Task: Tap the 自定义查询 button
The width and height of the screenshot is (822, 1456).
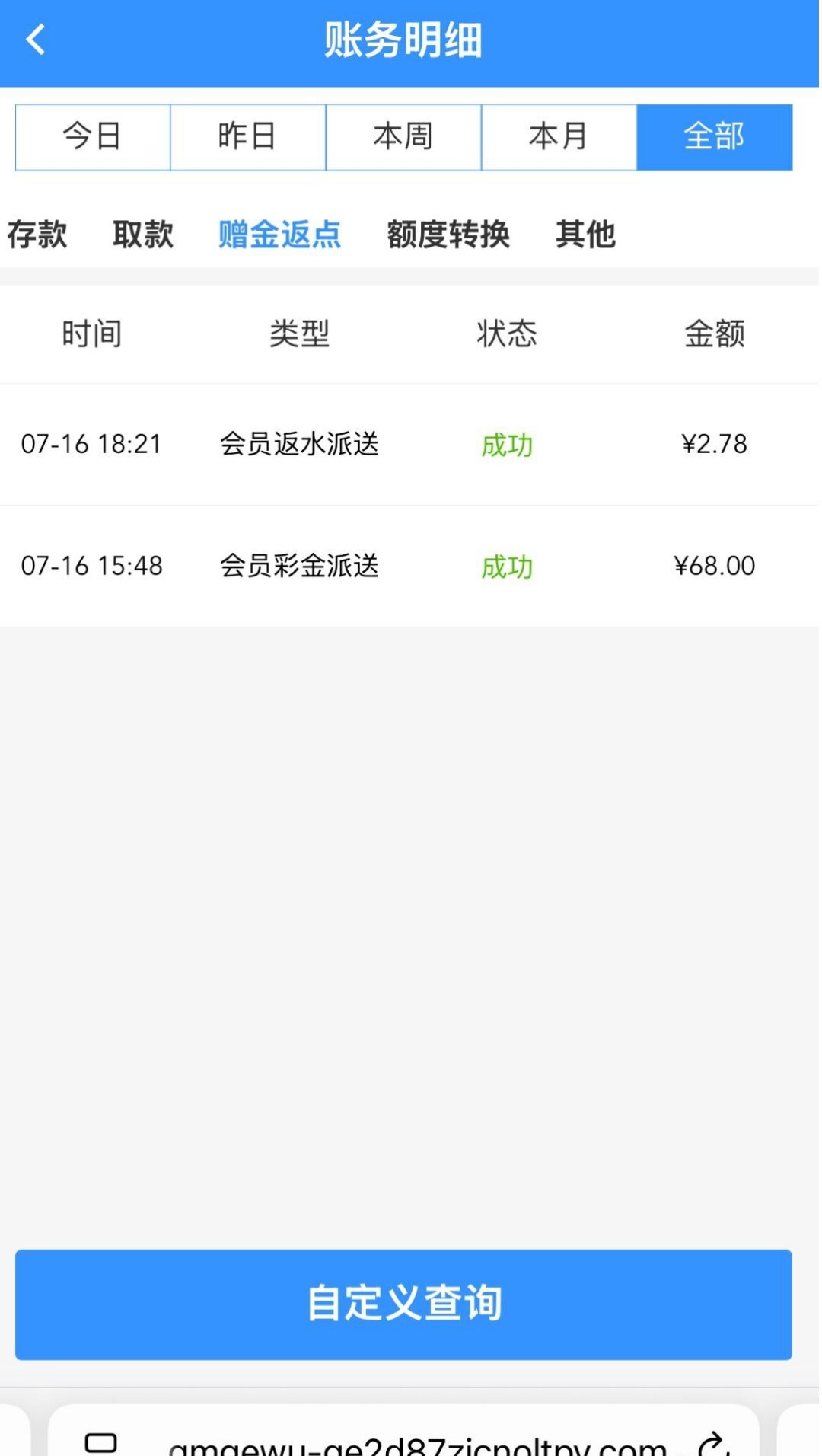Action: [403, 1304]
